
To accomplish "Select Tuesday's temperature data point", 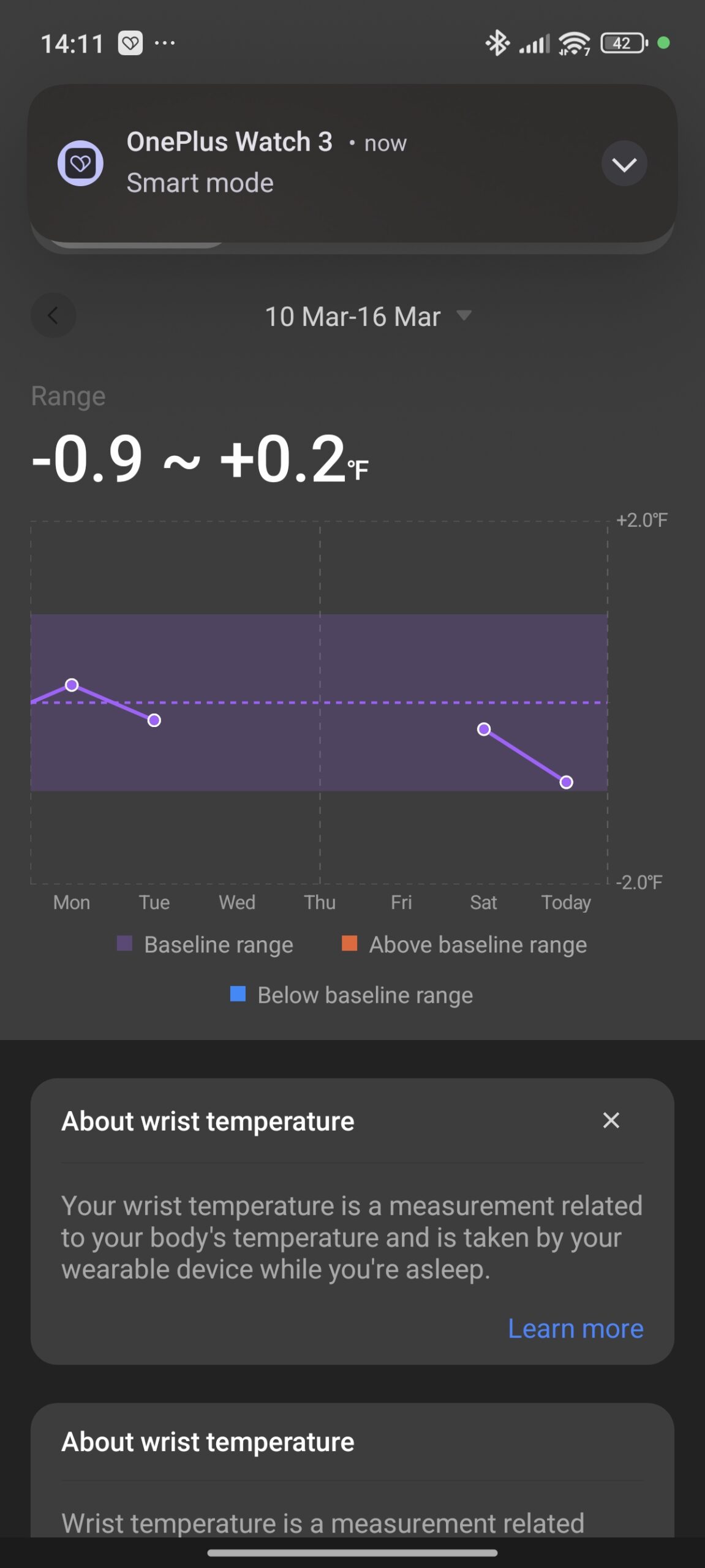I will [x=154, y=720].
